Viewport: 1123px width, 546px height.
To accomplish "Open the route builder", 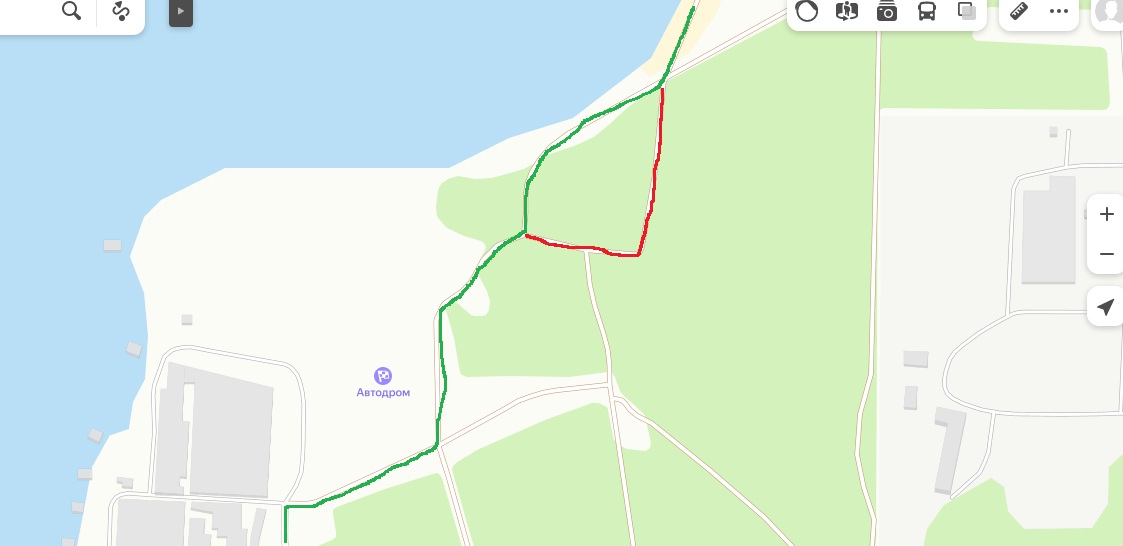I will point(121,11).
